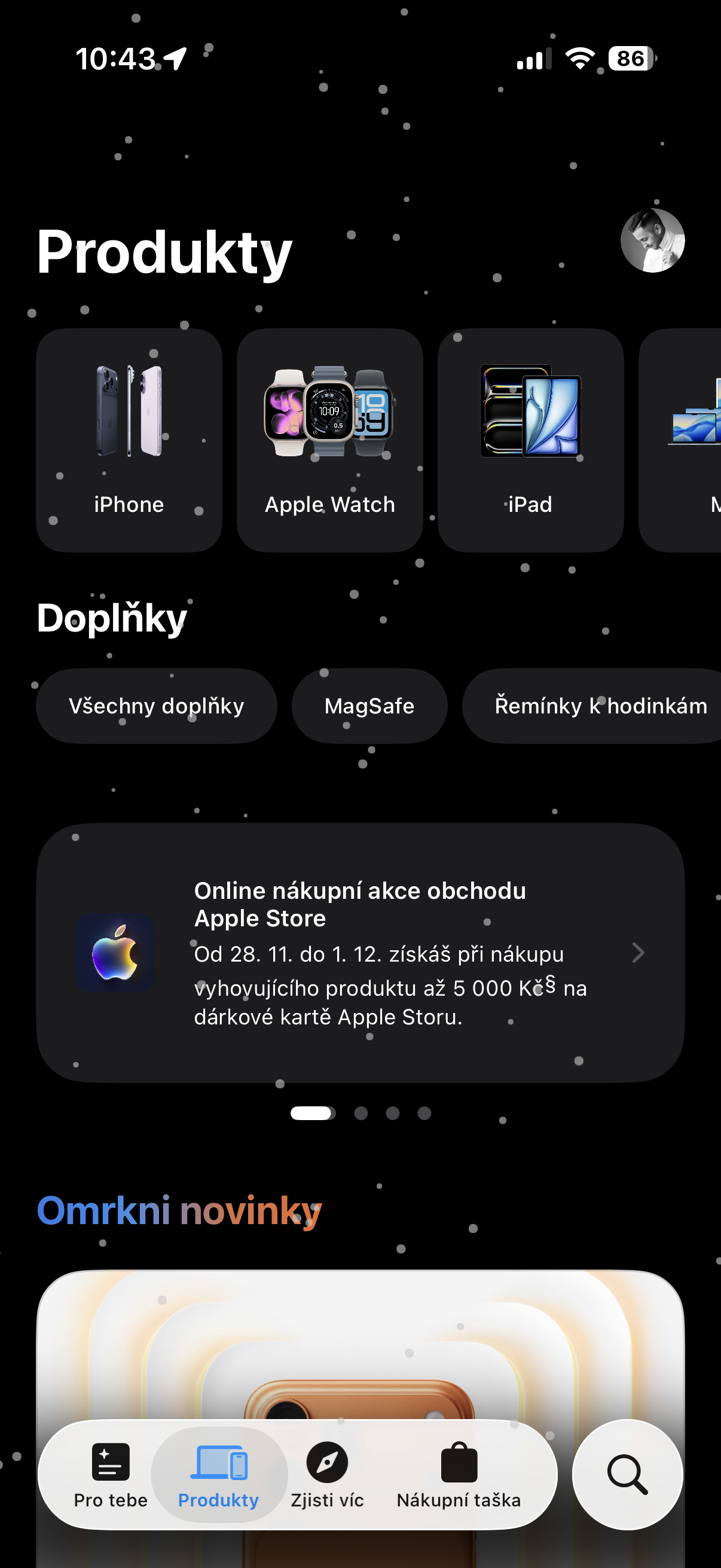Select the iPad product card
This screenshot has width=721, height=1568.
coord(530,440)
